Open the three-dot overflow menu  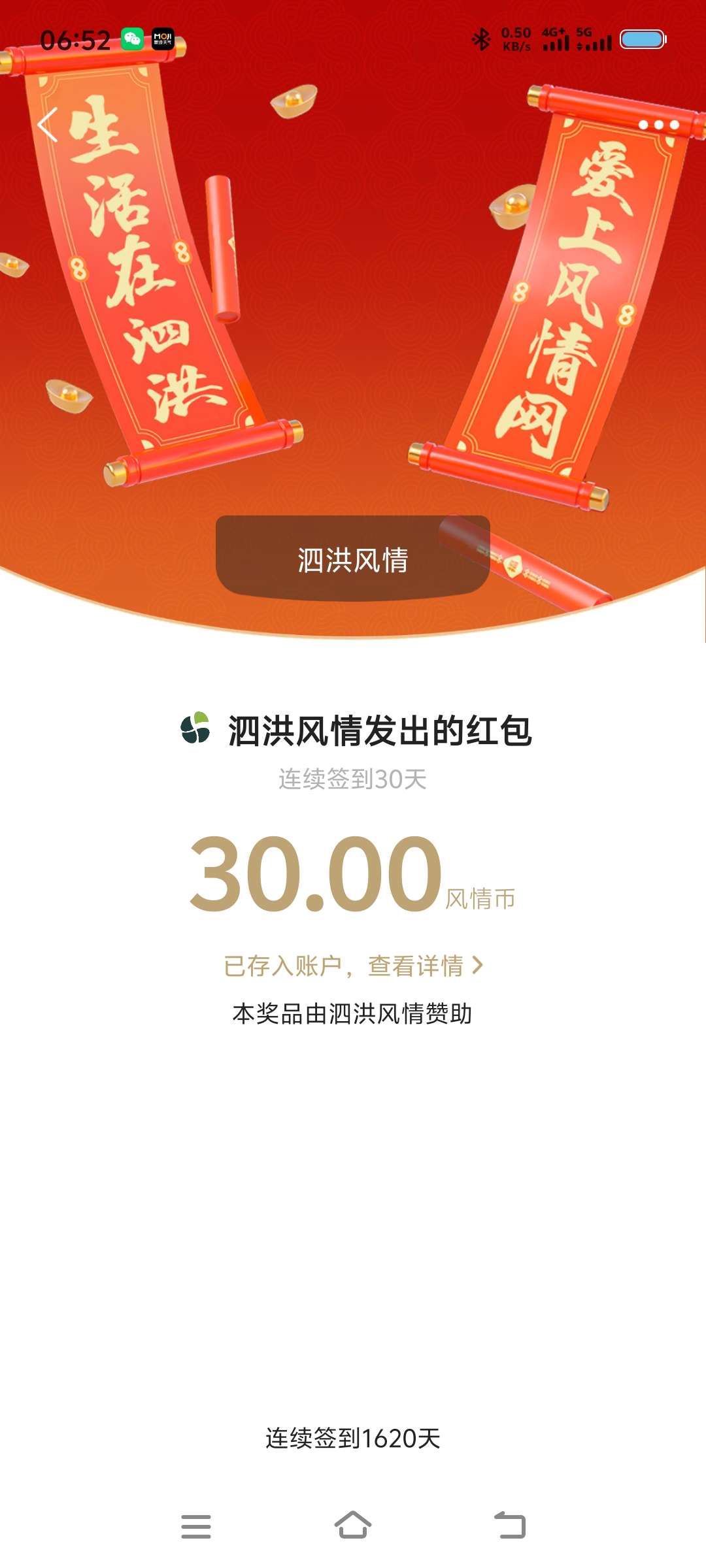[x=658, y=125]
